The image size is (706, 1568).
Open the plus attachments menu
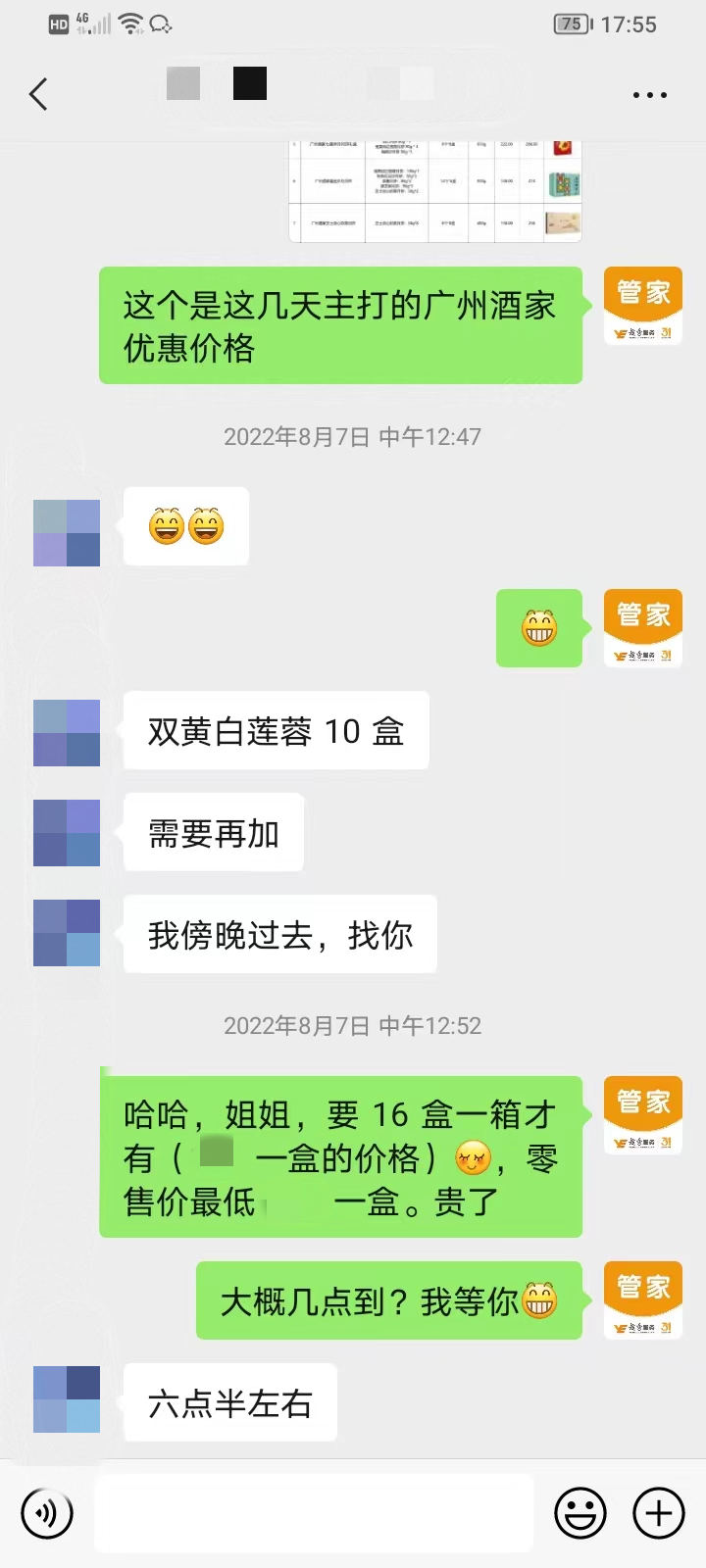click(658, 1513)
